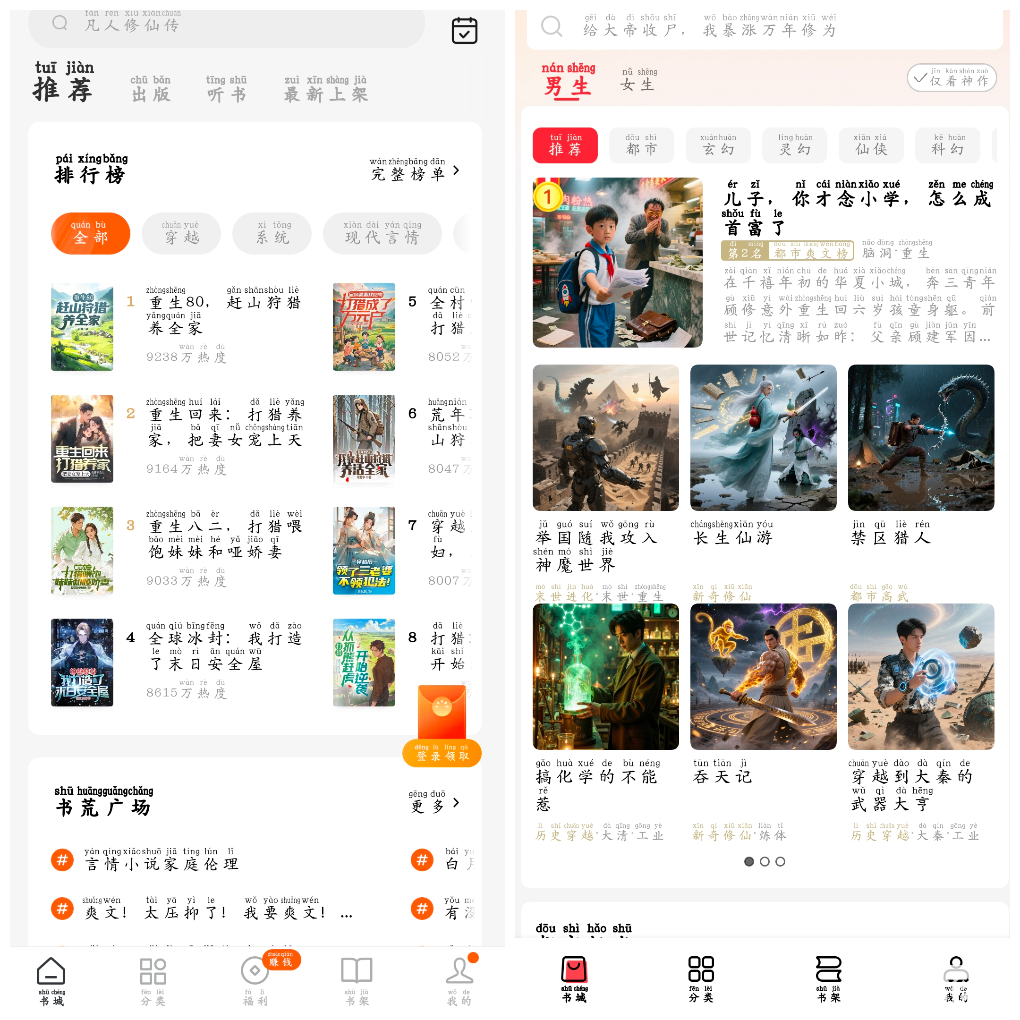The height and width of the screenshot is (1020, 1020).
Task: Open the 长生仙游 book cover
Action: click(x=763, y=438)
